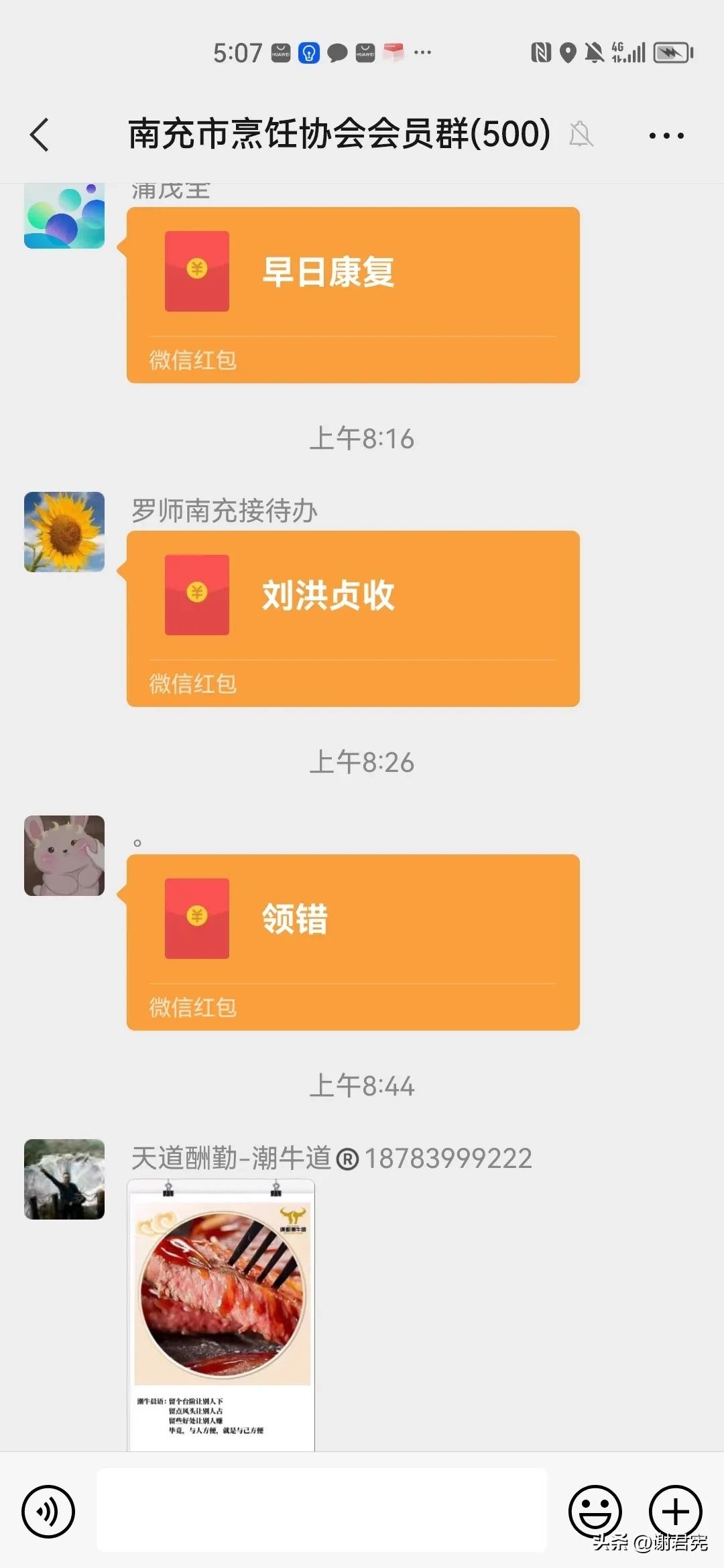View the steak poster image message
724x1568 pixels.
pyautogui.click(x=221, y=1315)
